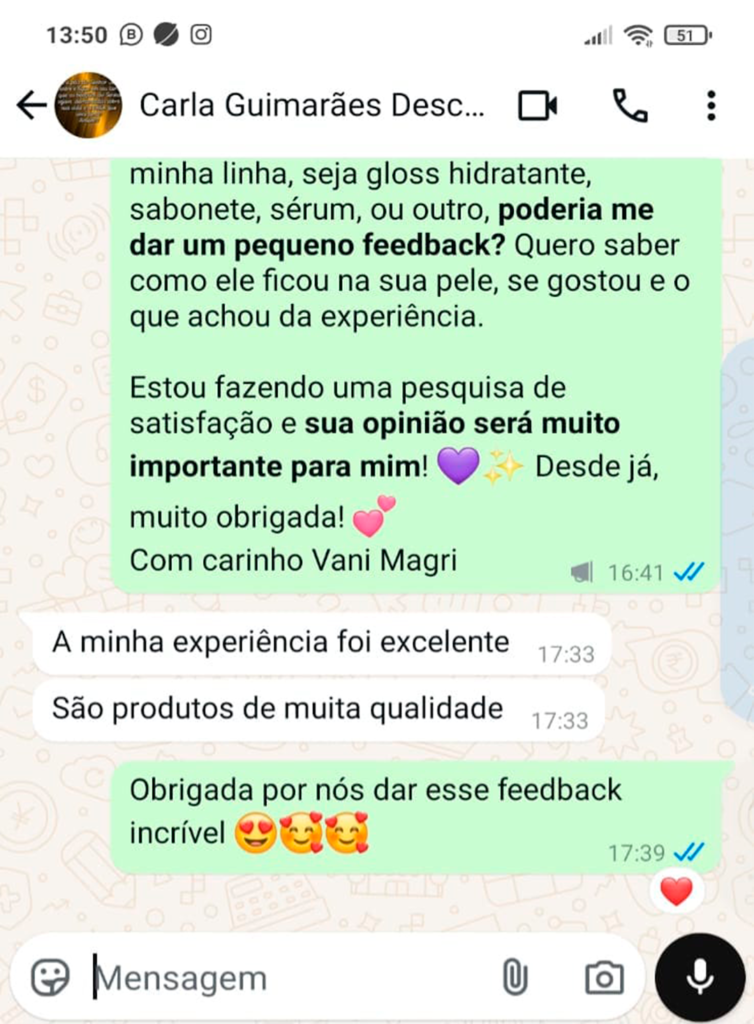
Task: Start a voice call with Carla
Action: (630, 106)
